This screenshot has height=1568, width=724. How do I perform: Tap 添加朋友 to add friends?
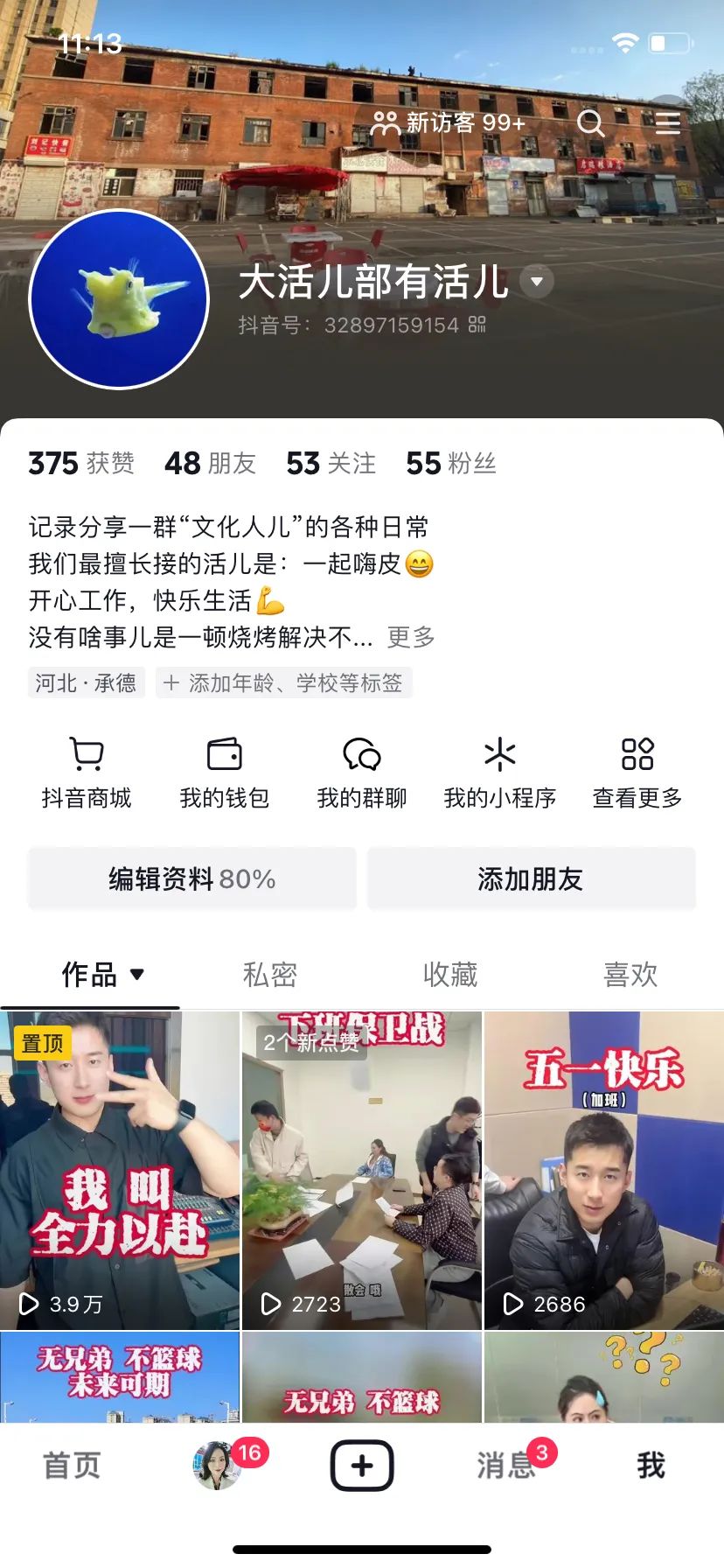click(531, 878)
